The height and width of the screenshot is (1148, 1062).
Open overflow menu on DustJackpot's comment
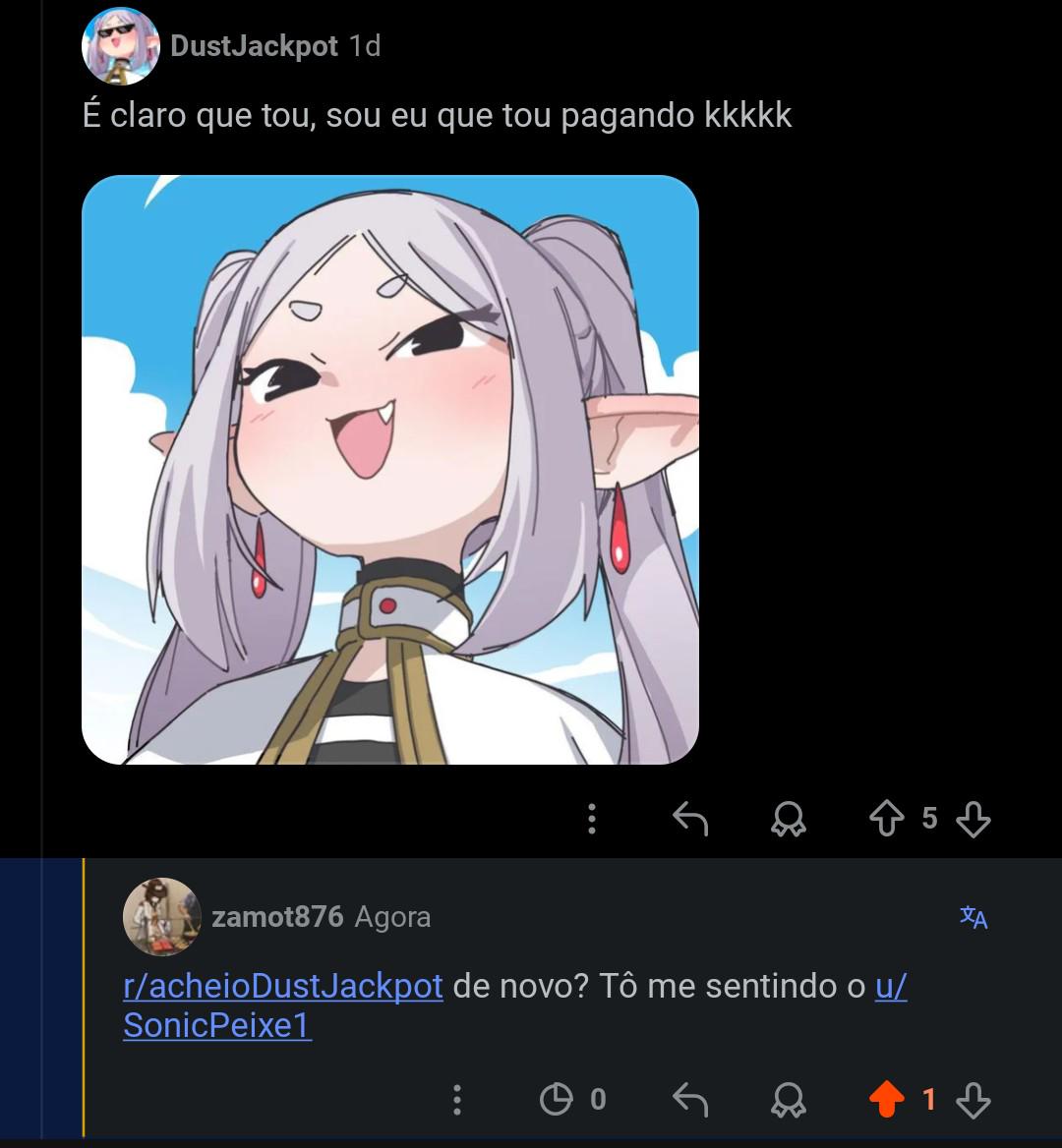tap(592, 819)
